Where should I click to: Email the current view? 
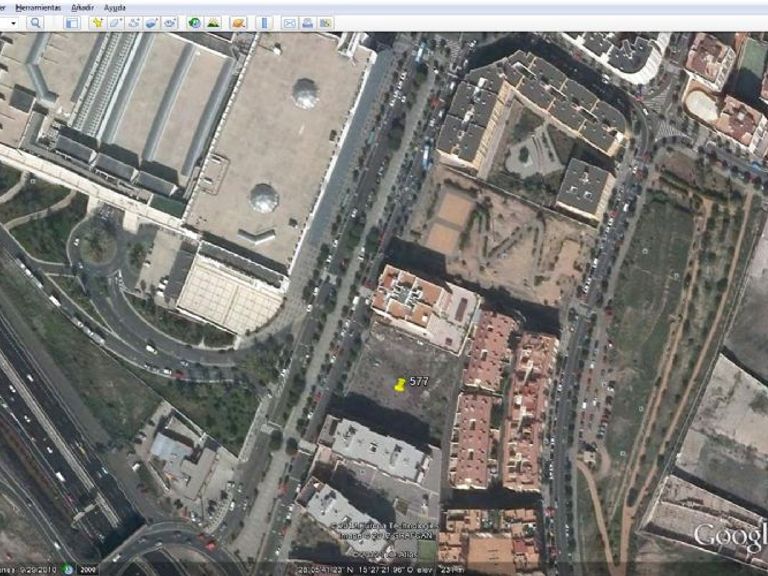pos(289,22)
